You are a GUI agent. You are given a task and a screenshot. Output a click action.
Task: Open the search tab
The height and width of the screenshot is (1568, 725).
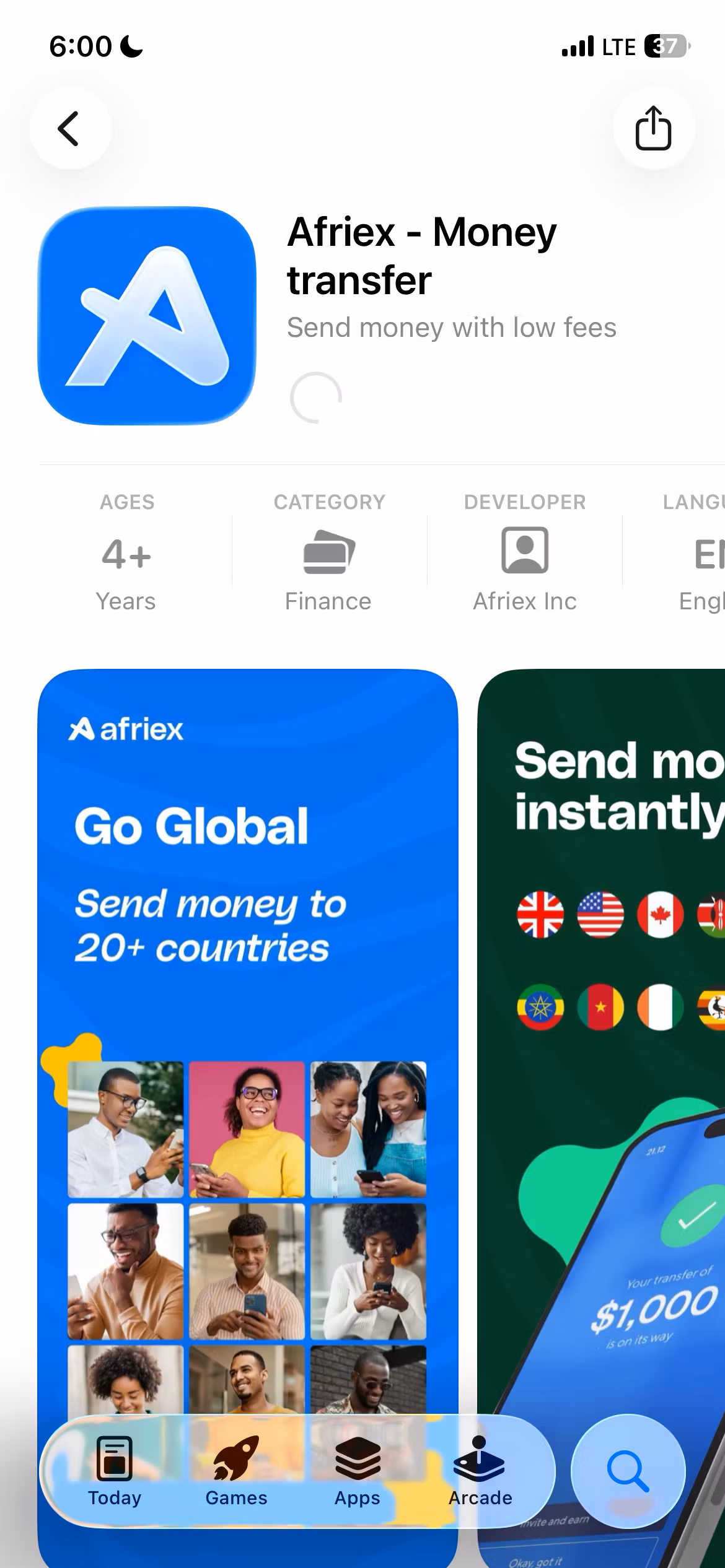628,1471
